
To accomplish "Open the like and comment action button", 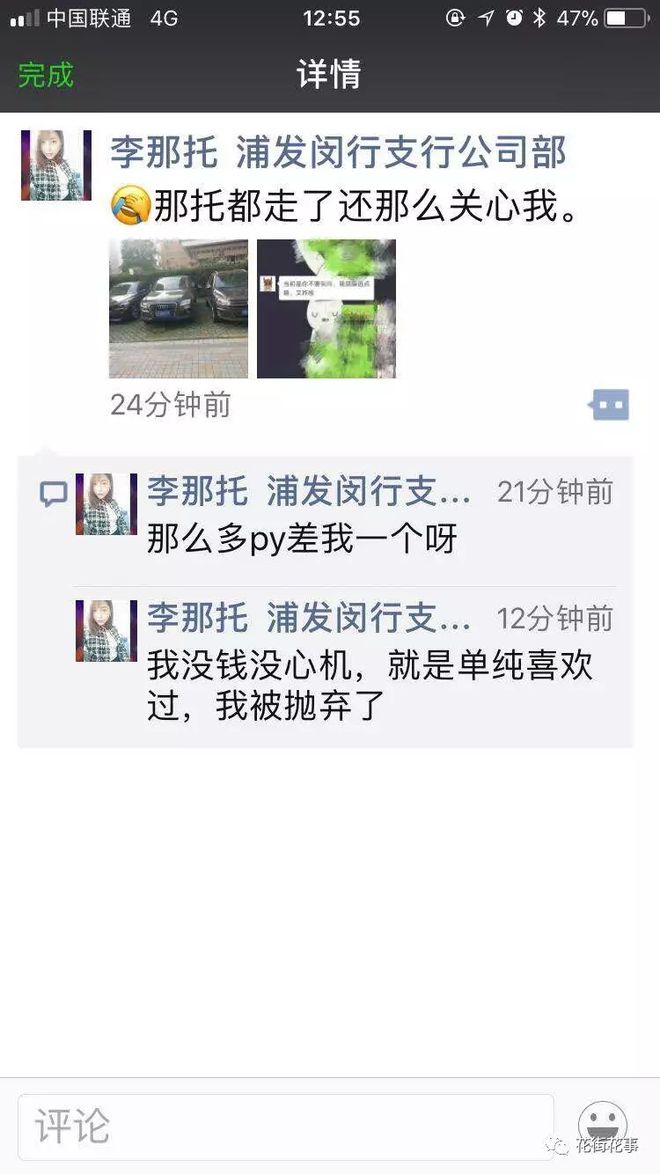I will [609, 405].
